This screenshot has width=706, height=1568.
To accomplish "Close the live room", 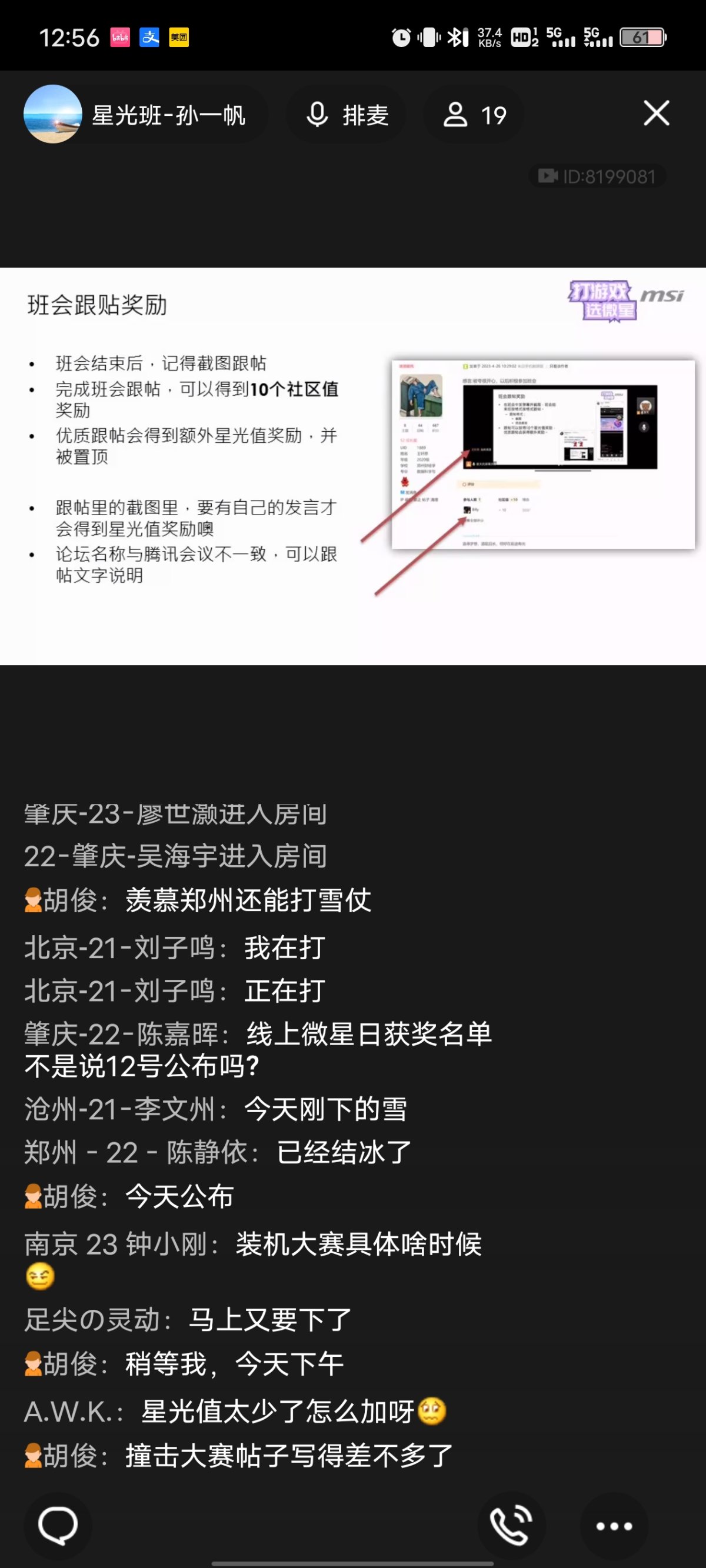I will pyautogui.click(x=656, y=113).
